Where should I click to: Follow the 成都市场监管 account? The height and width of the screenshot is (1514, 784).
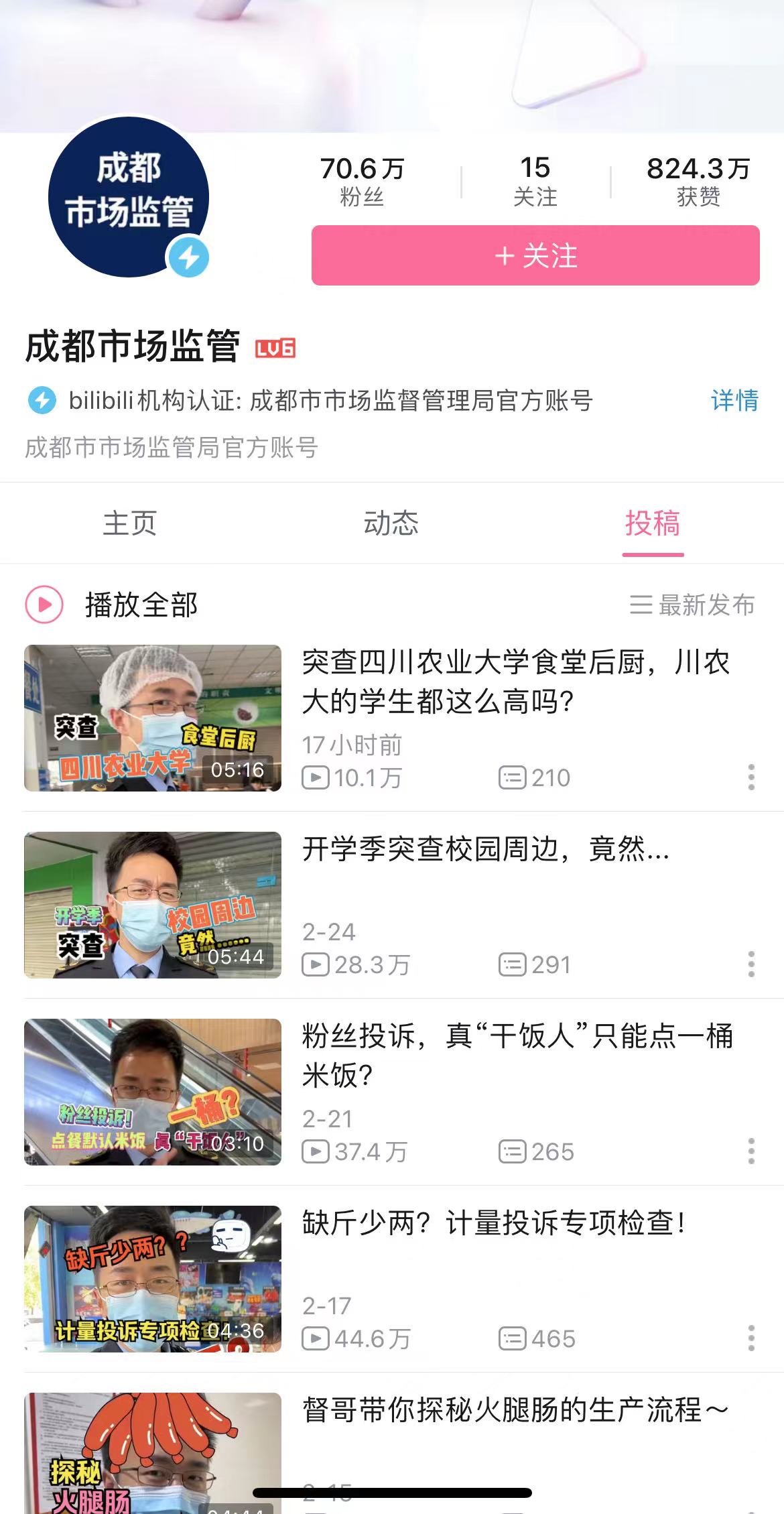click(535, 255)
